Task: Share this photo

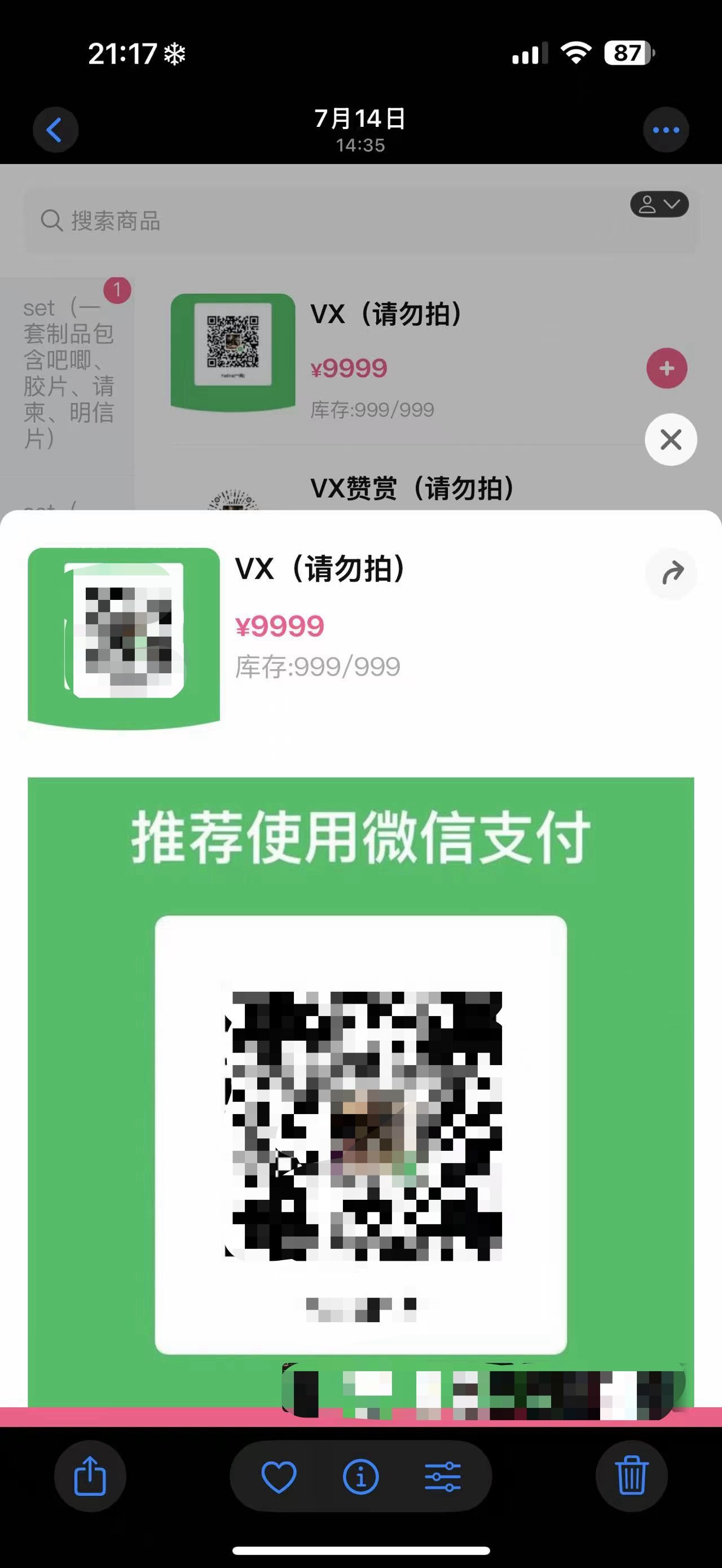Action: [x=90, y=1477]
